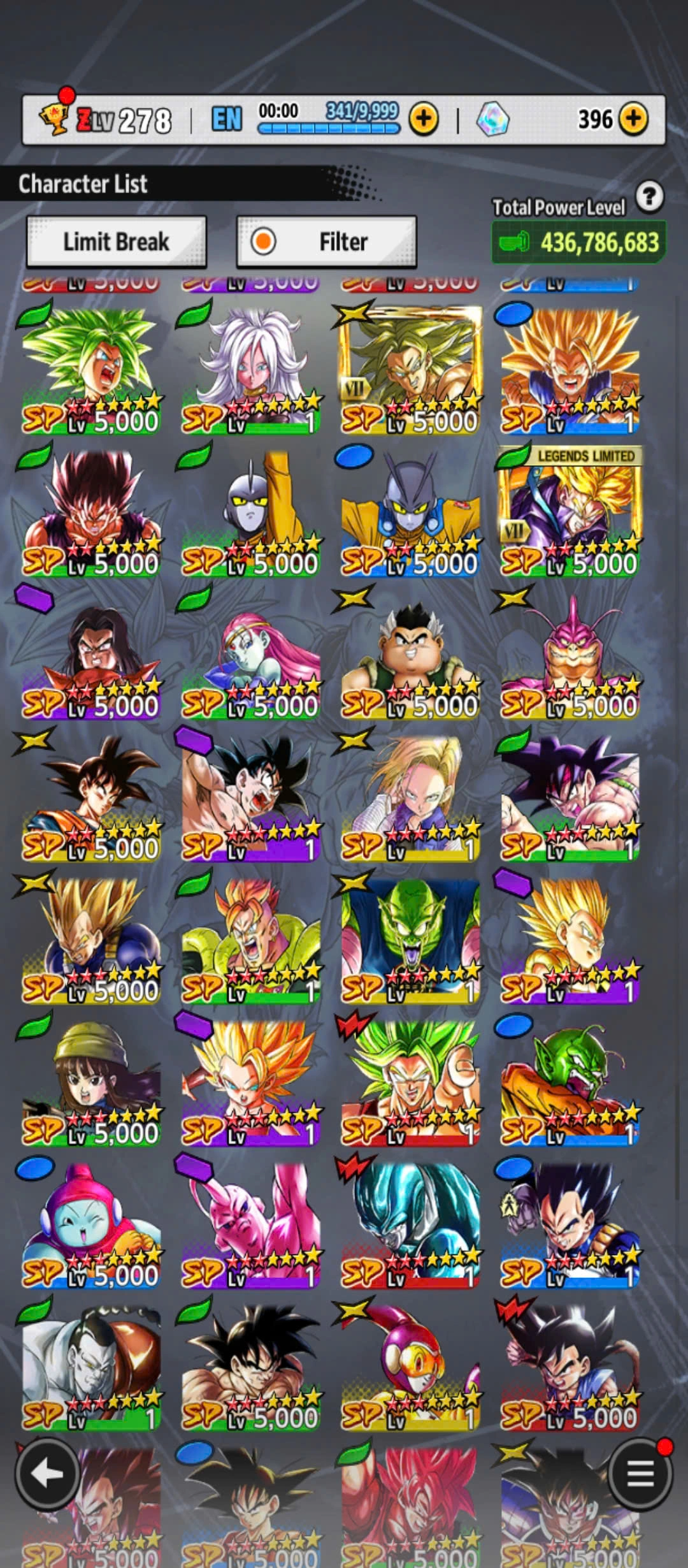
Task: Select the white-haired Android 21 card
Action: coord(250,370)
